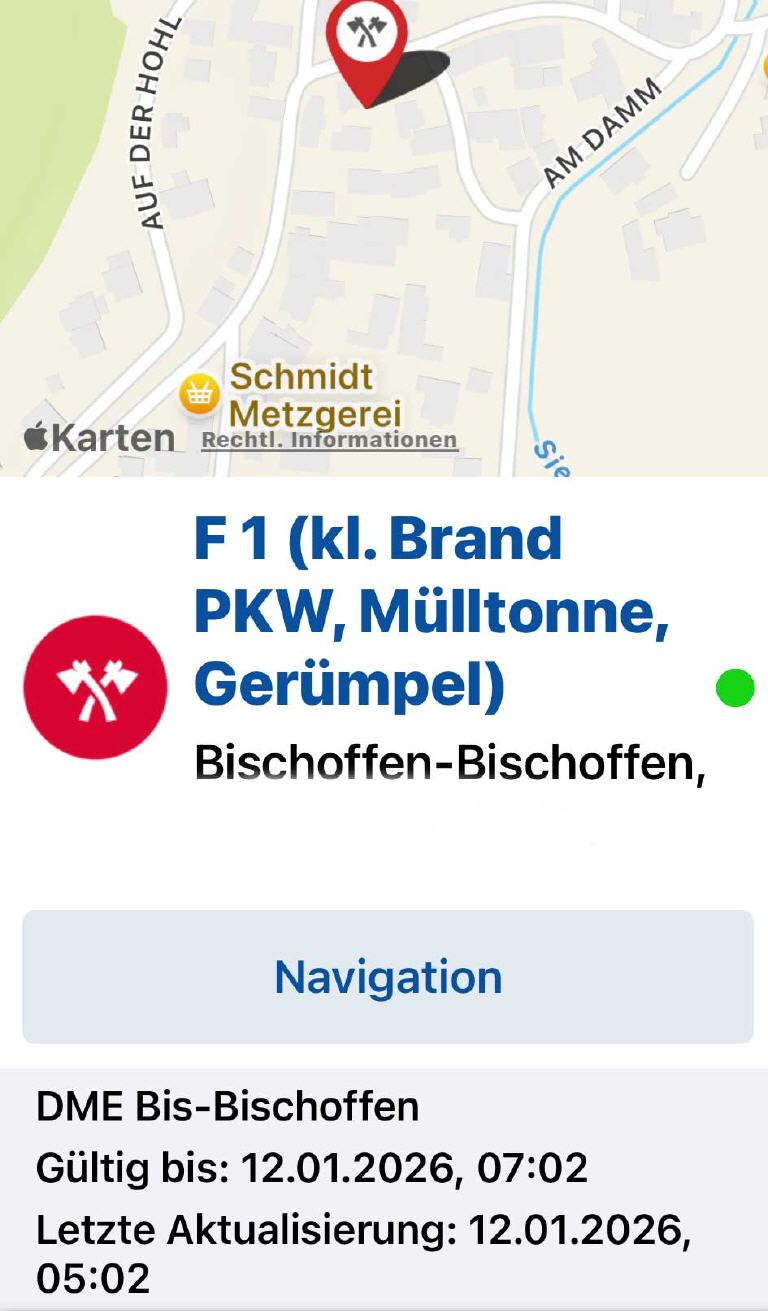
Task: Tap the red incident pin on the map
Action: (367, 40)
